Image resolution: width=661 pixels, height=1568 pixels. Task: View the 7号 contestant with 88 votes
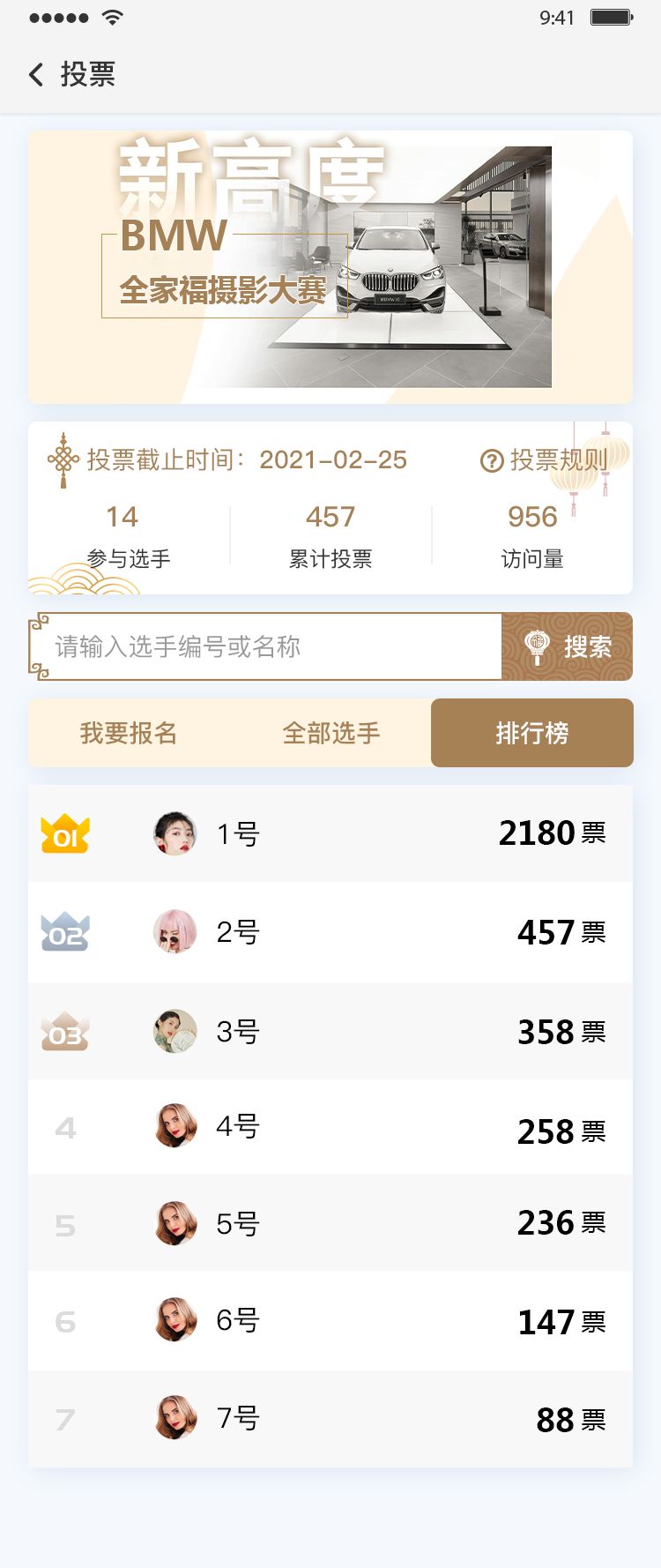(330, 1418)
